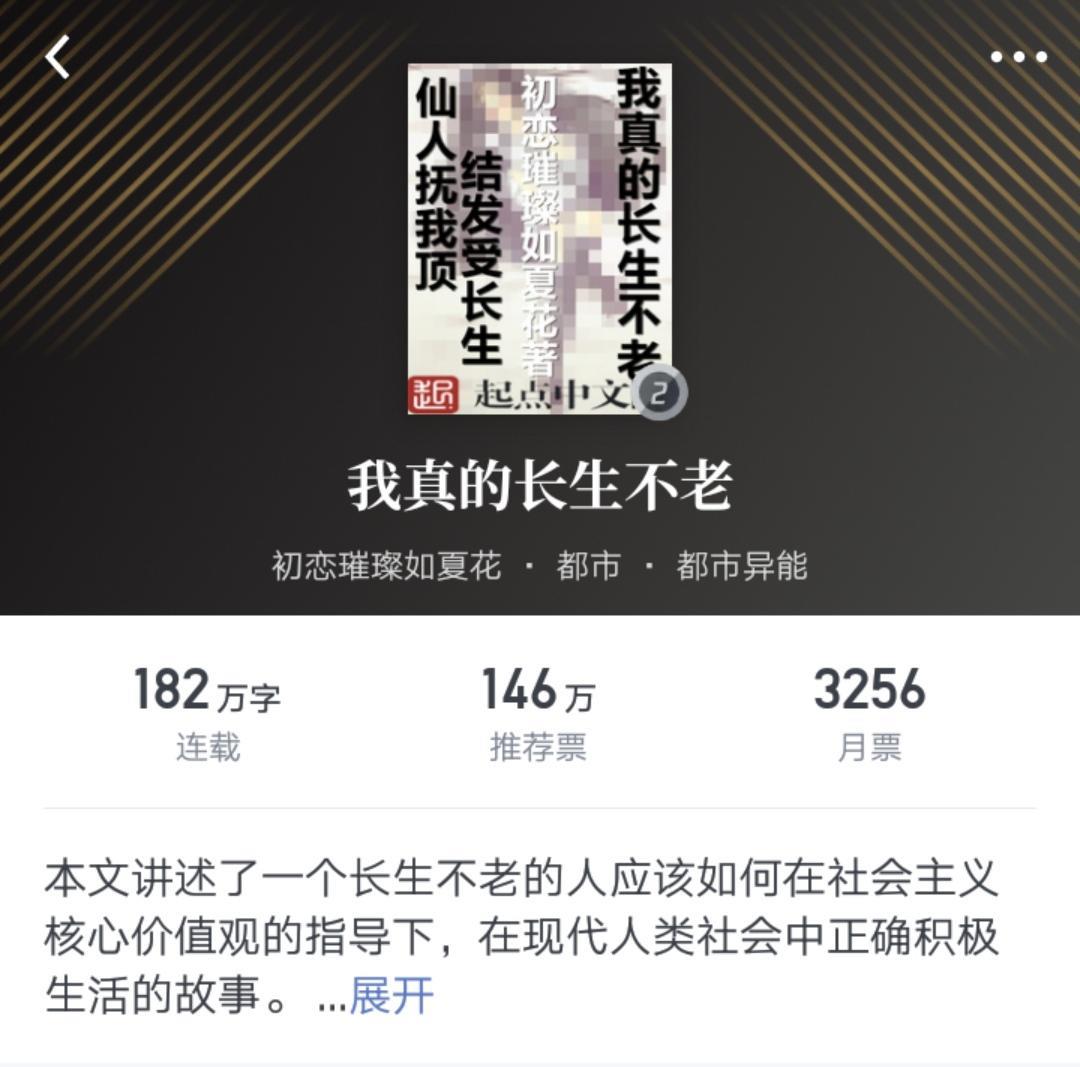1080x1067 pixels.
Task: Tap the book cover image
Action: click(540, 240)
